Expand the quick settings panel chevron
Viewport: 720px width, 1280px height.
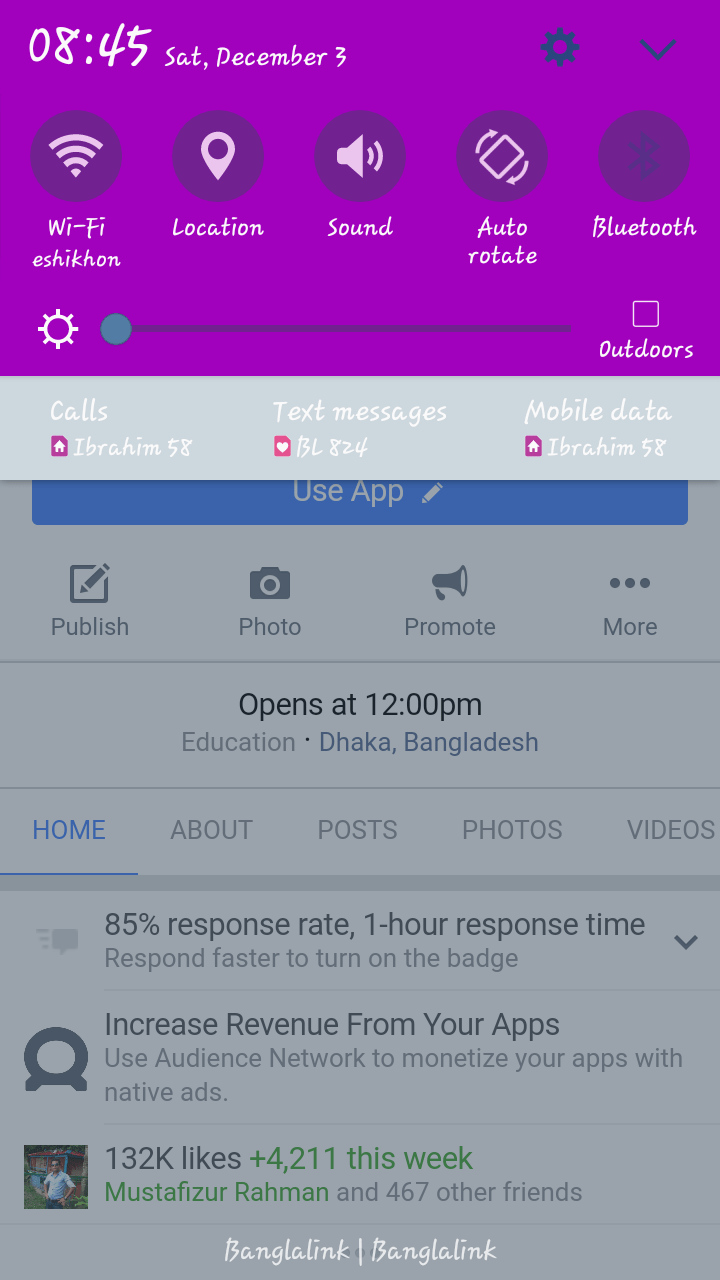(x=658, y=48)
